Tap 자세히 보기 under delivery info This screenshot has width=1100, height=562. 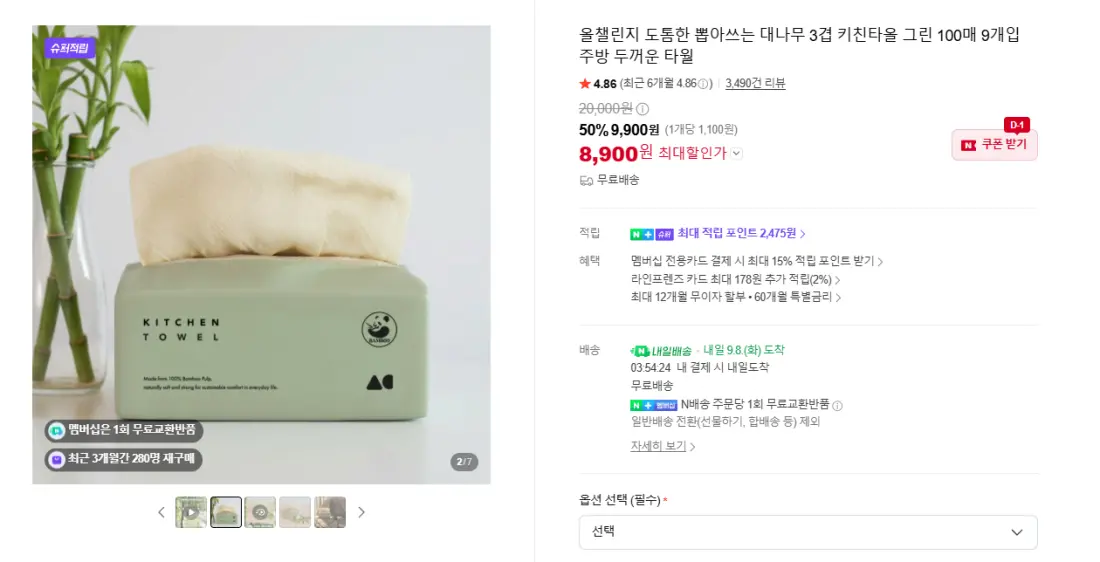[662, 446]
